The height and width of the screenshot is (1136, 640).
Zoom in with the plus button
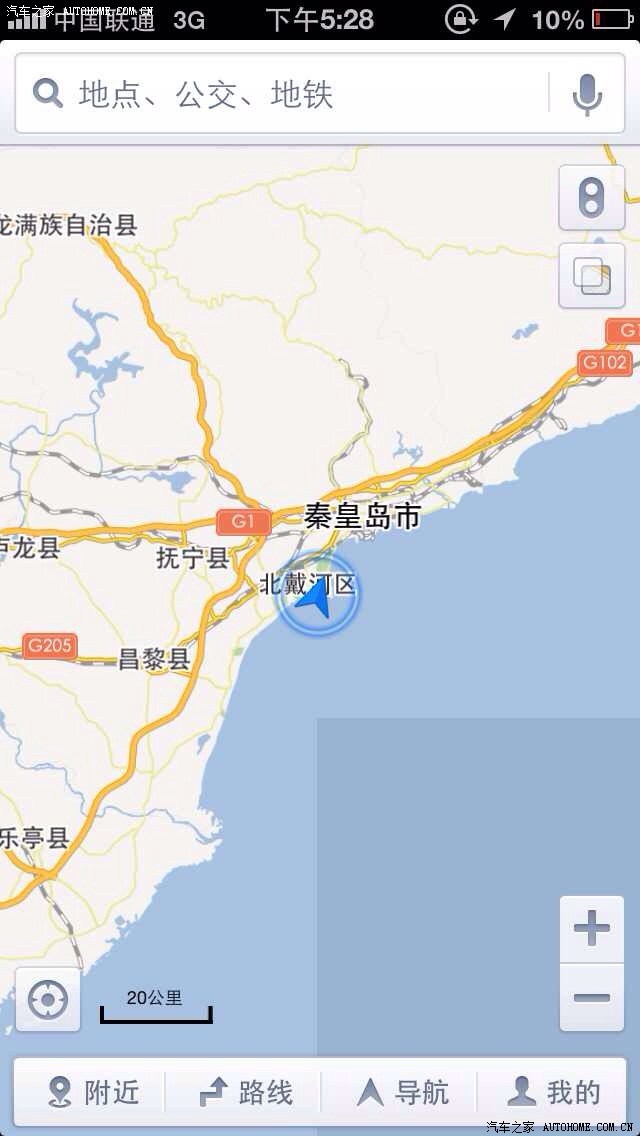pos(592,930)
